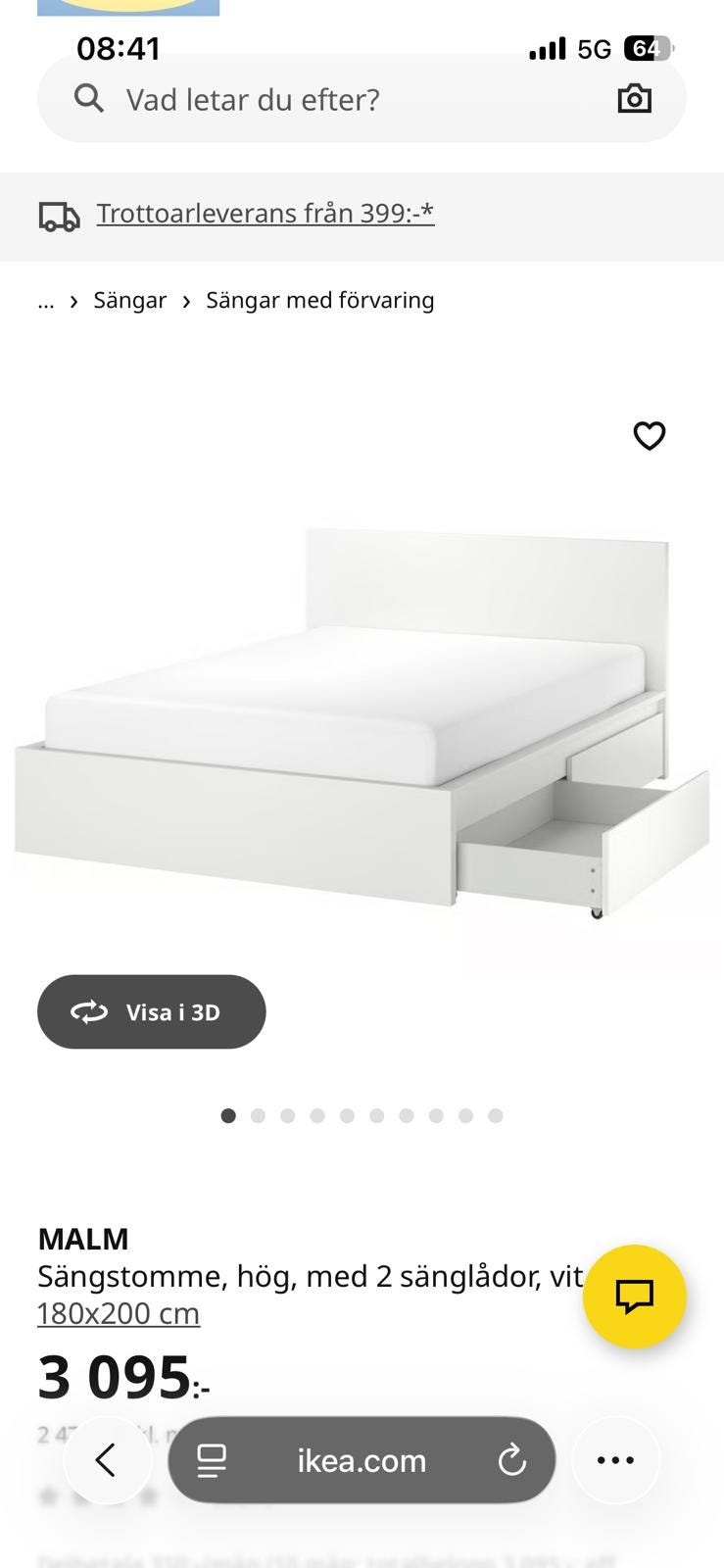The image size is (724, 1568).
Task: Go back in the browser
Action: (x=107, y=1460)
